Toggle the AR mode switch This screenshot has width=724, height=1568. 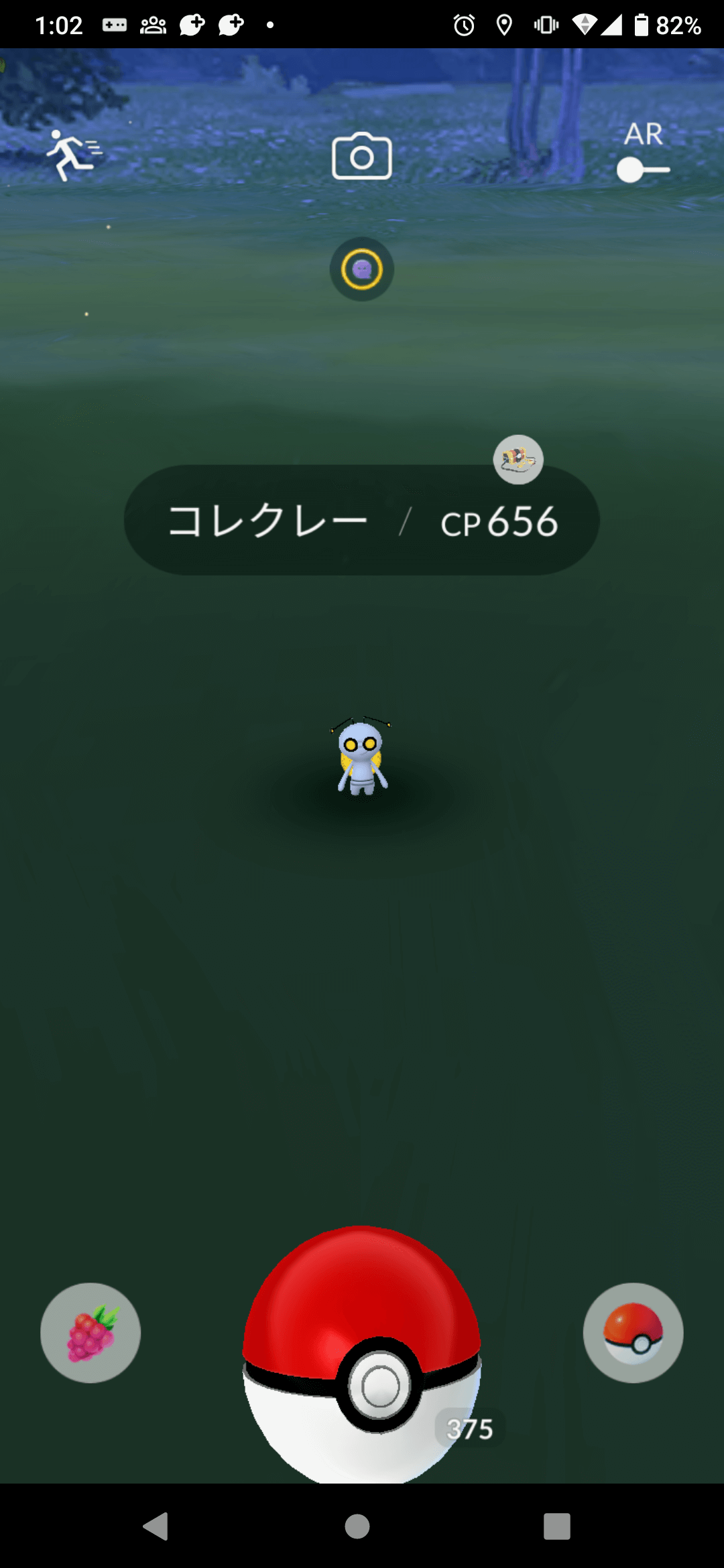[642, 169]
